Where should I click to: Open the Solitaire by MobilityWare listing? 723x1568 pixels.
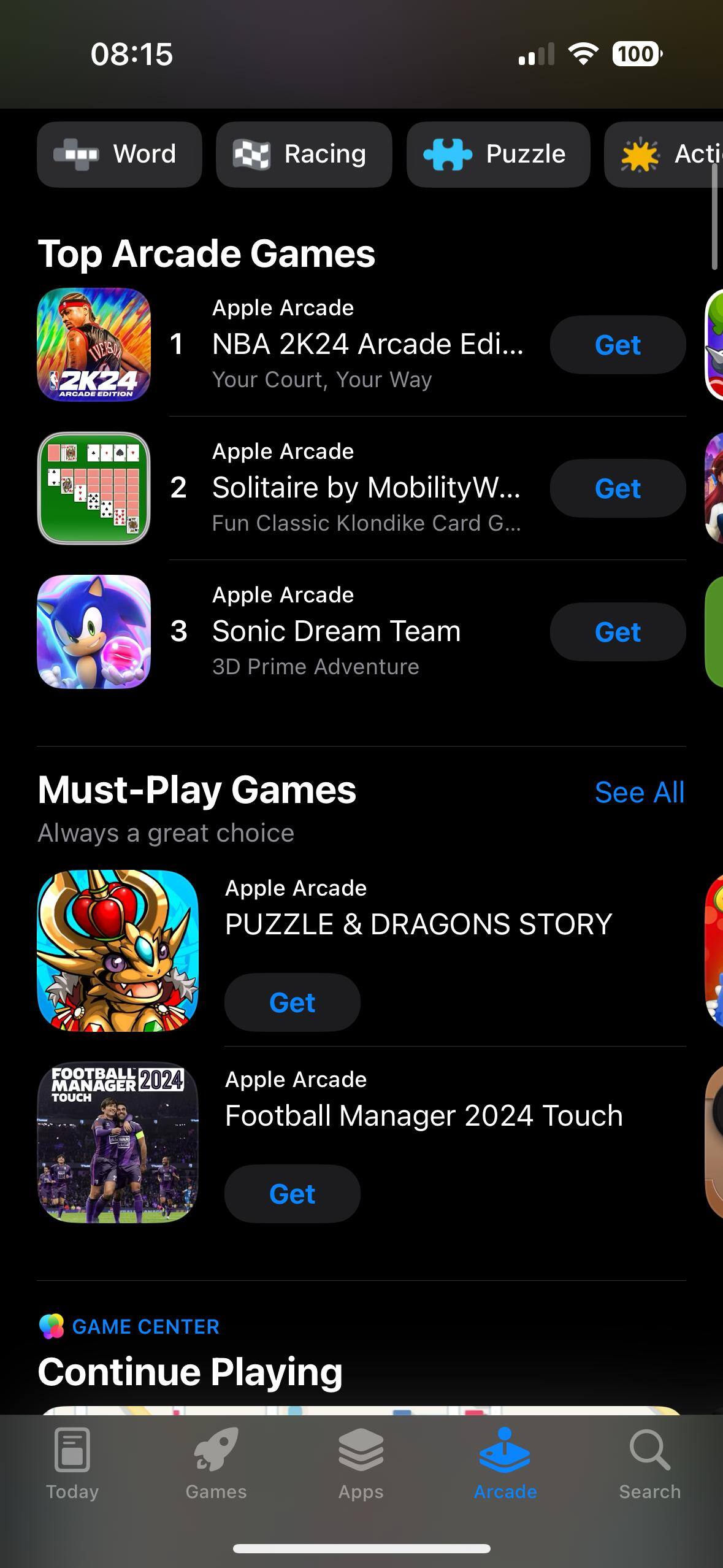(365, 488)
